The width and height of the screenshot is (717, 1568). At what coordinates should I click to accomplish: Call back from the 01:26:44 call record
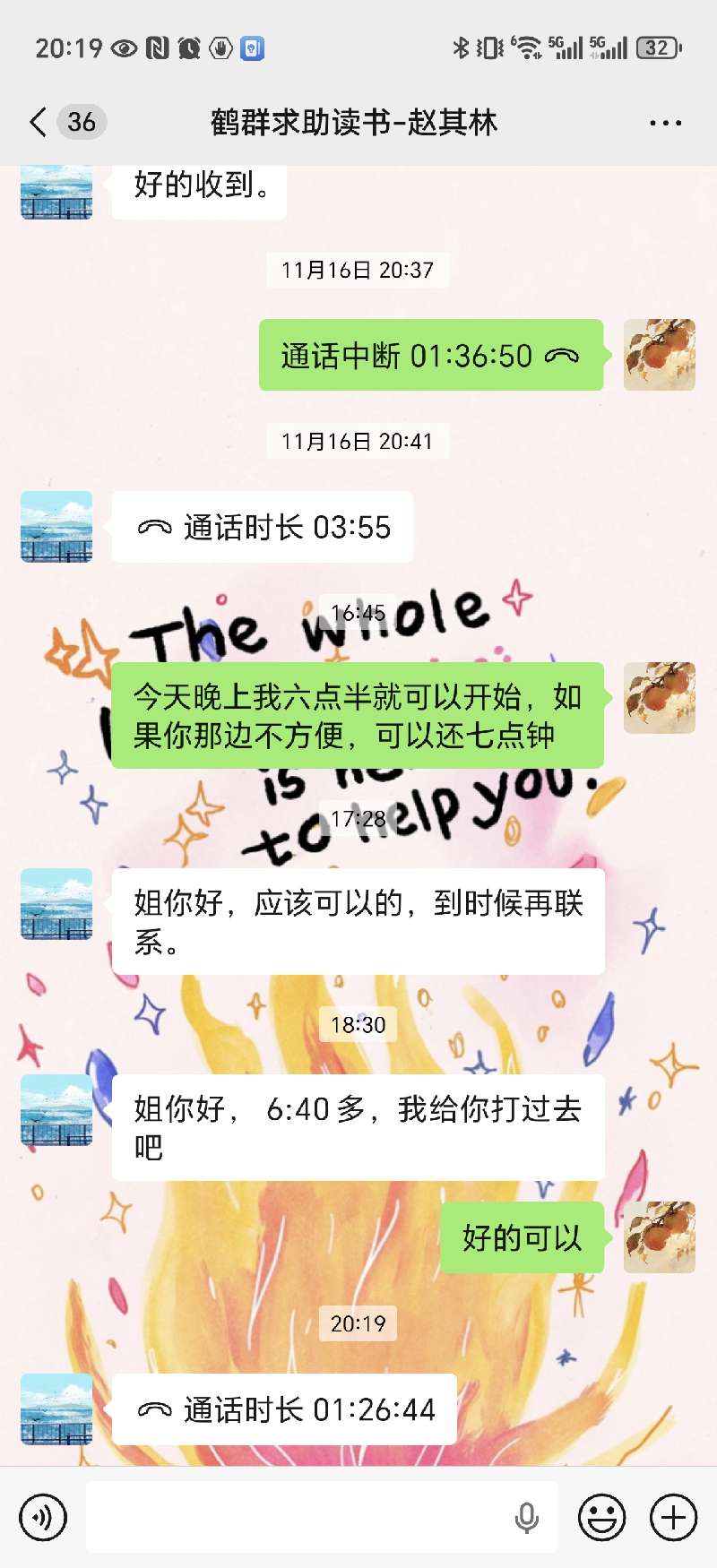284,1409
